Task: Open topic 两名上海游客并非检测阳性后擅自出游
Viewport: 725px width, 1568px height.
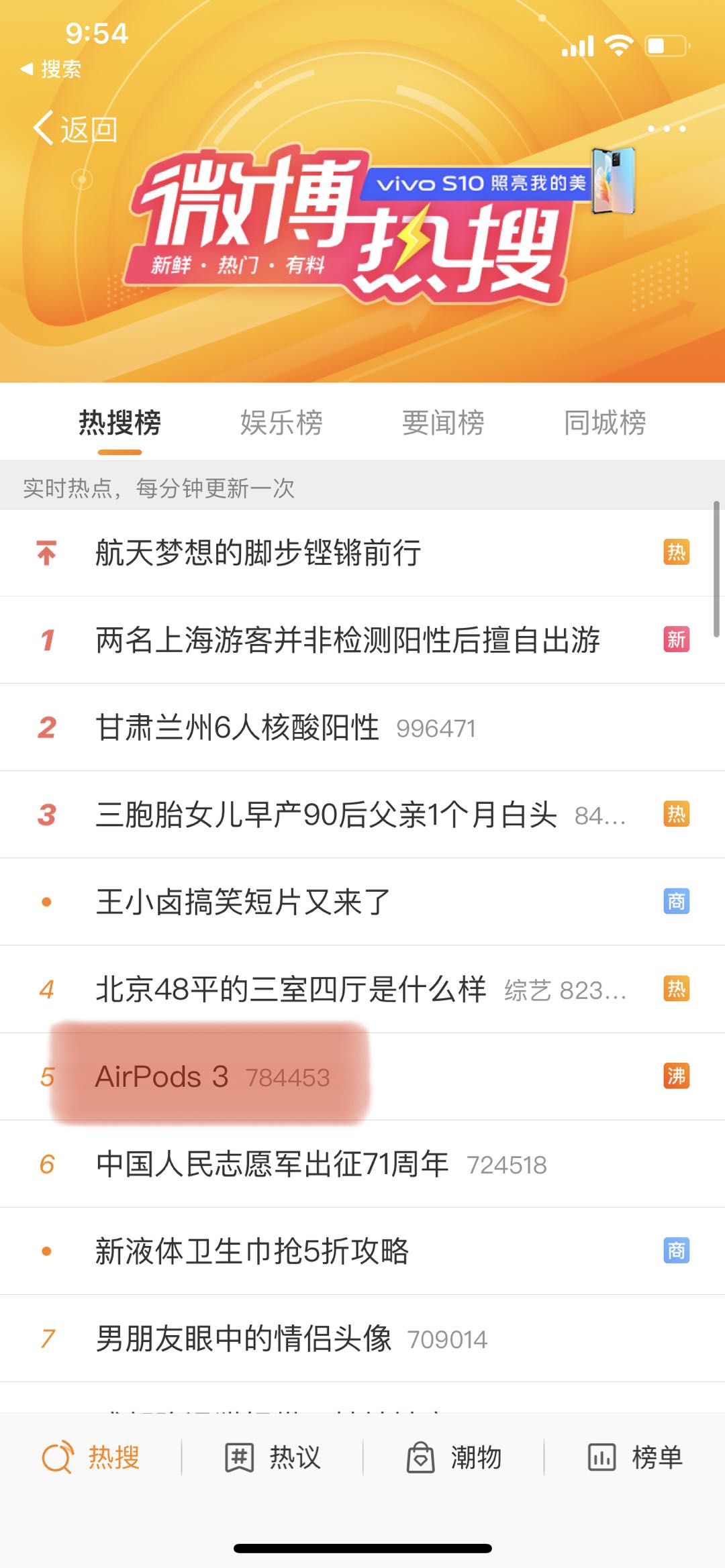Action: click(x=347, y=639)
